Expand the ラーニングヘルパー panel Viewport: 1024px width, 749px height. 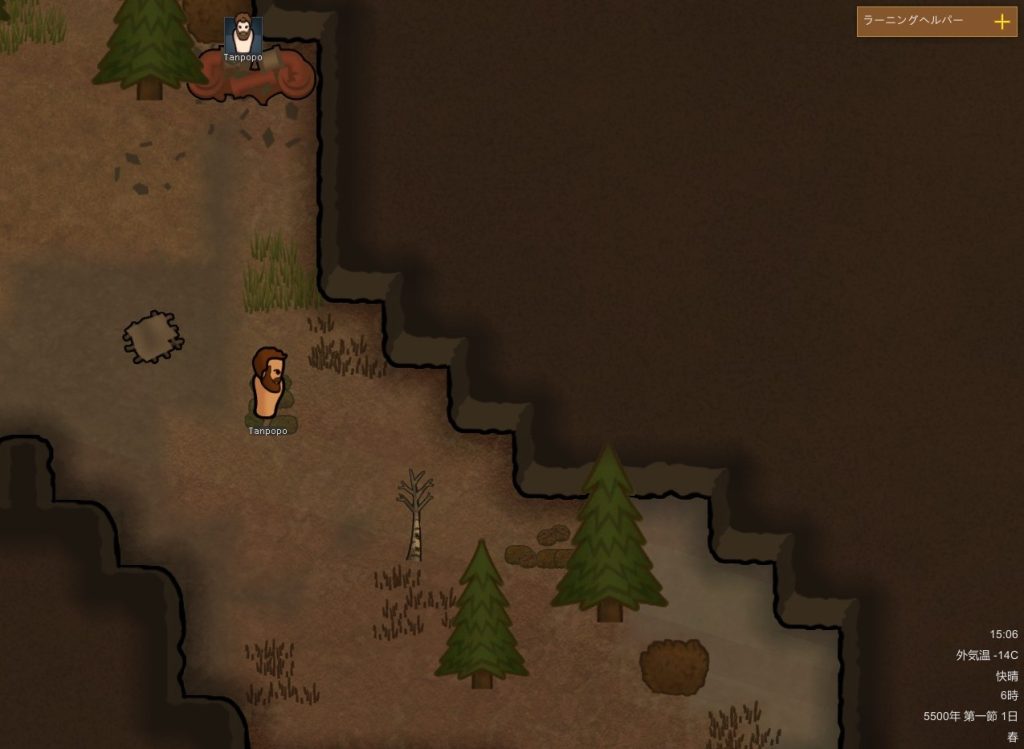coord(1001,21)
